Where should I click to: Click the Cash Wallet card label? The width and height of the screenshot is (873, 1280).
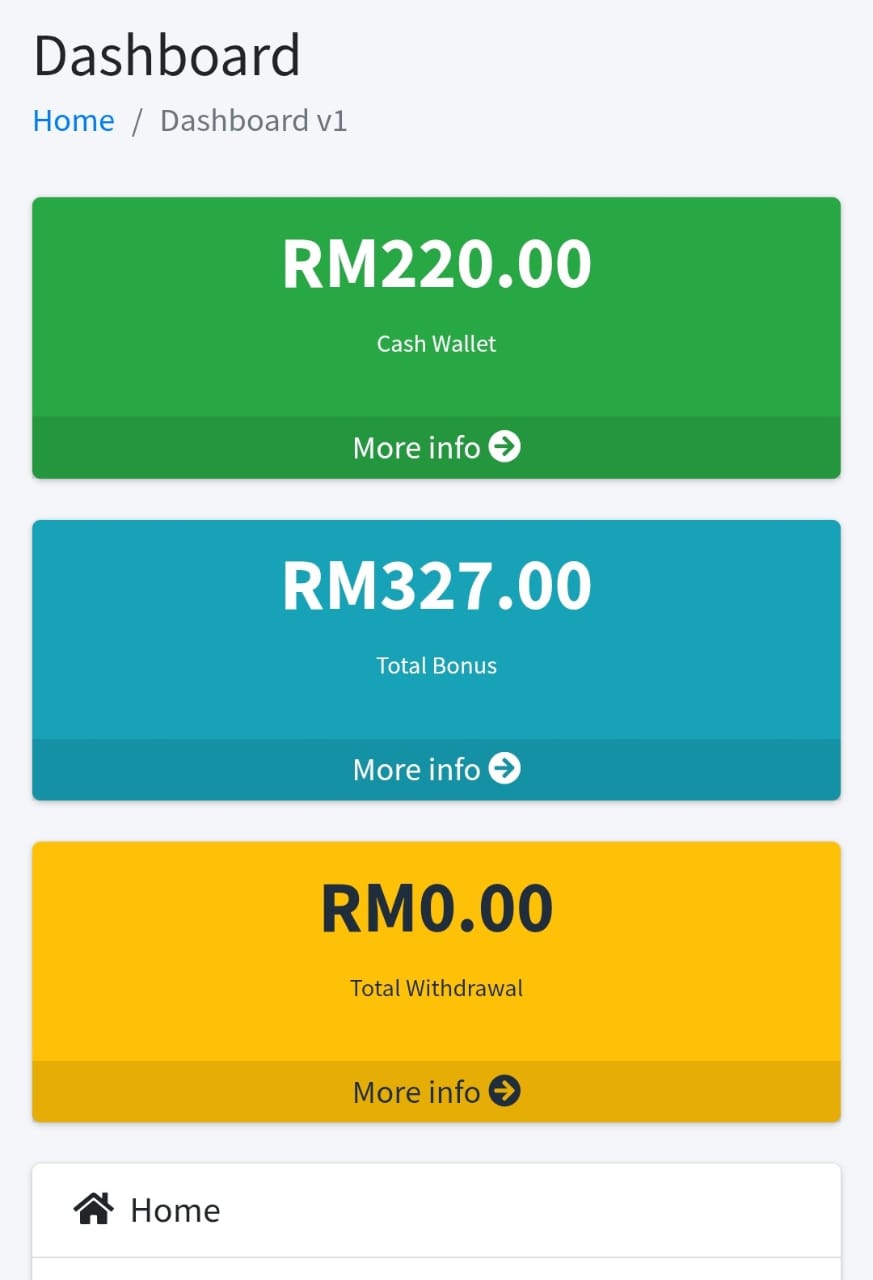(435, 343)
